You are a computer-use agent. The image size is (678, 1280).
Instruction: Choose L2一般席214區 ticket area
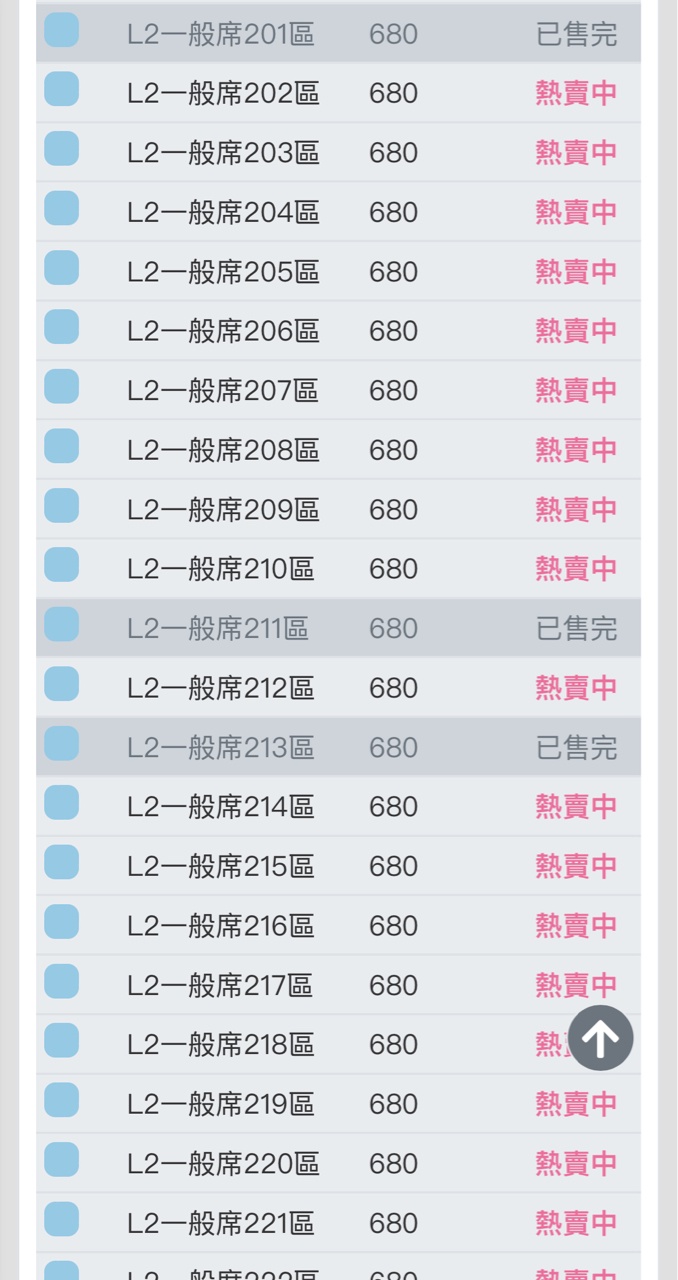221,807
